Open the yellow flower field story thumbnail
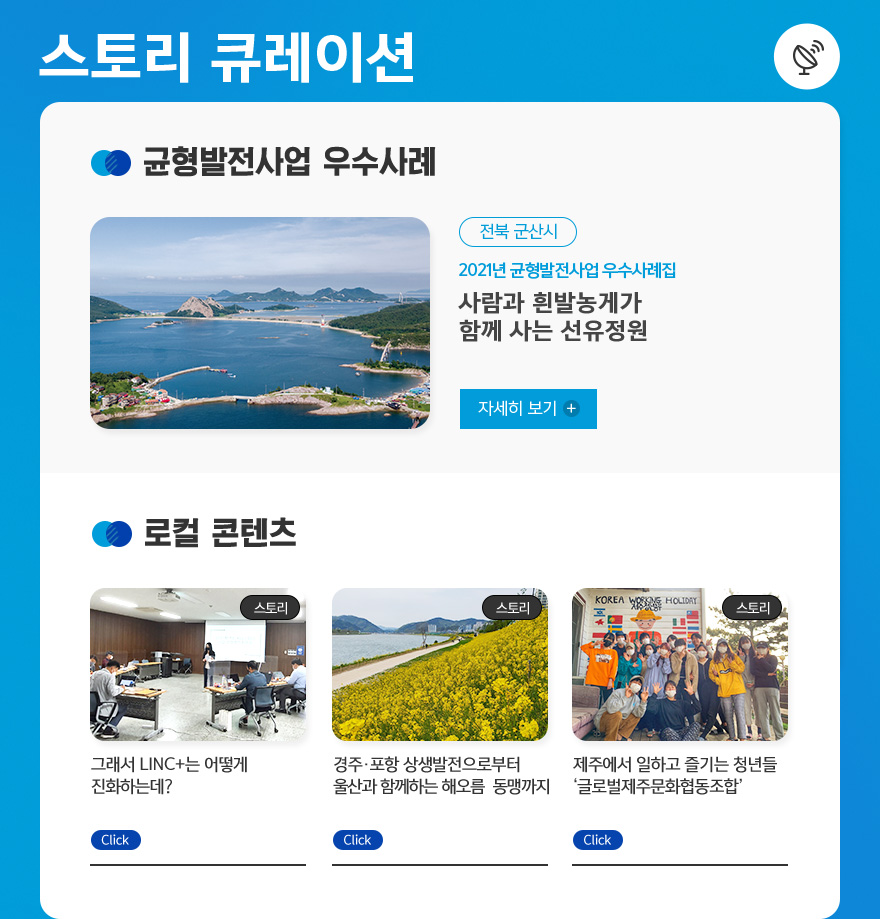 click(440, 665)
